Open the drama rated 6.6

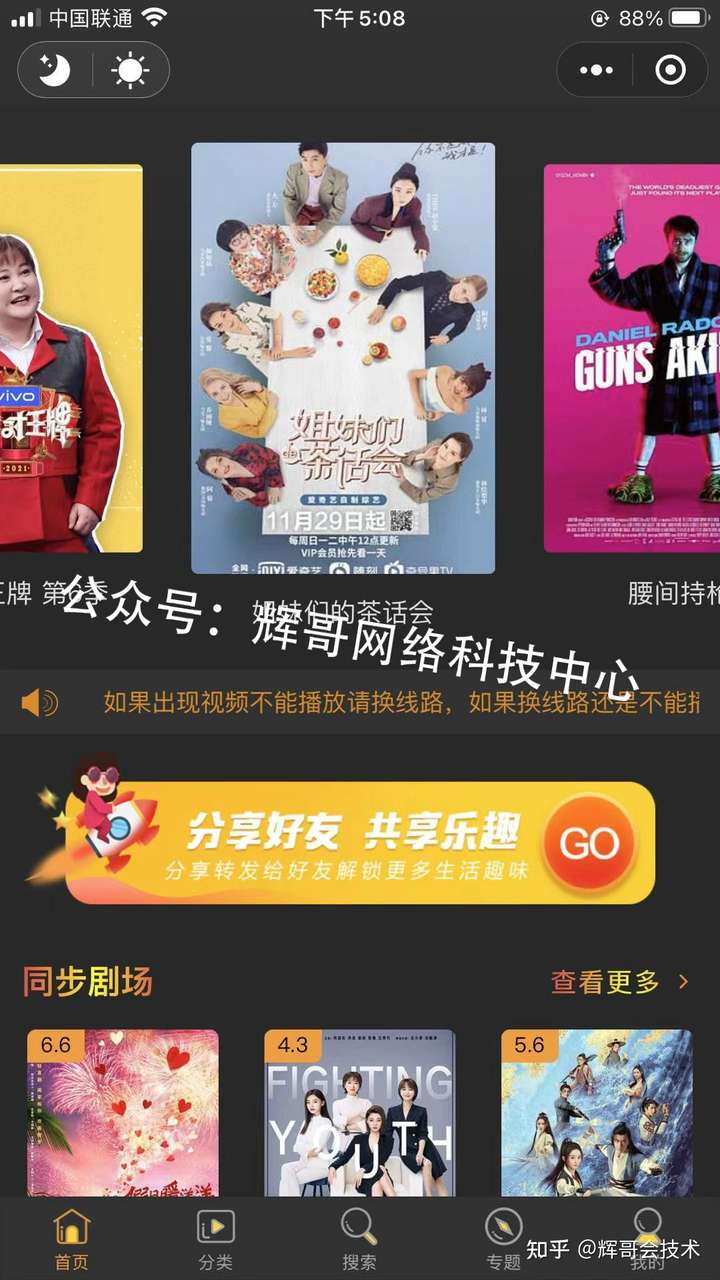click(x=122, y=1113)
